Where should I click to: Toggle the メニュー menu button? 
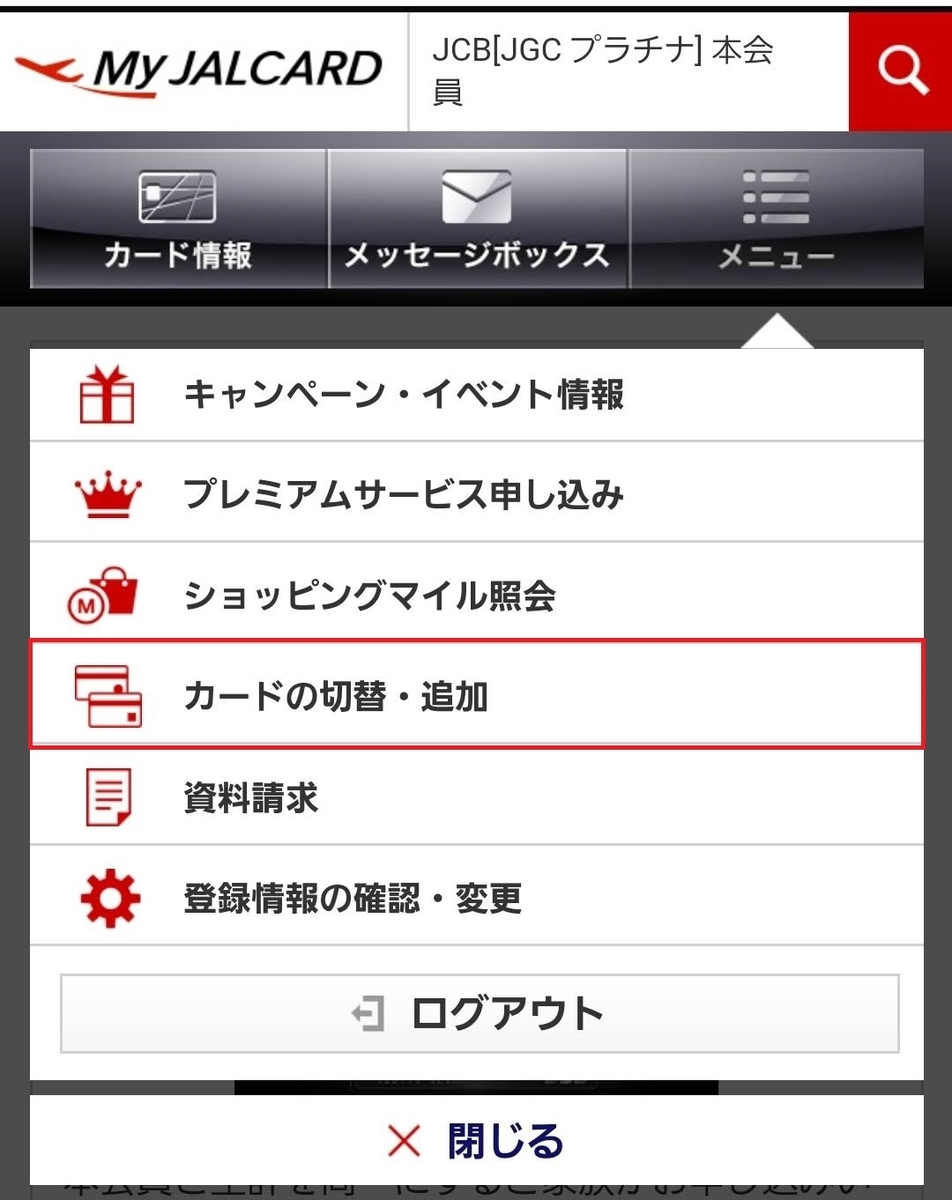click(x=776, y=220)
